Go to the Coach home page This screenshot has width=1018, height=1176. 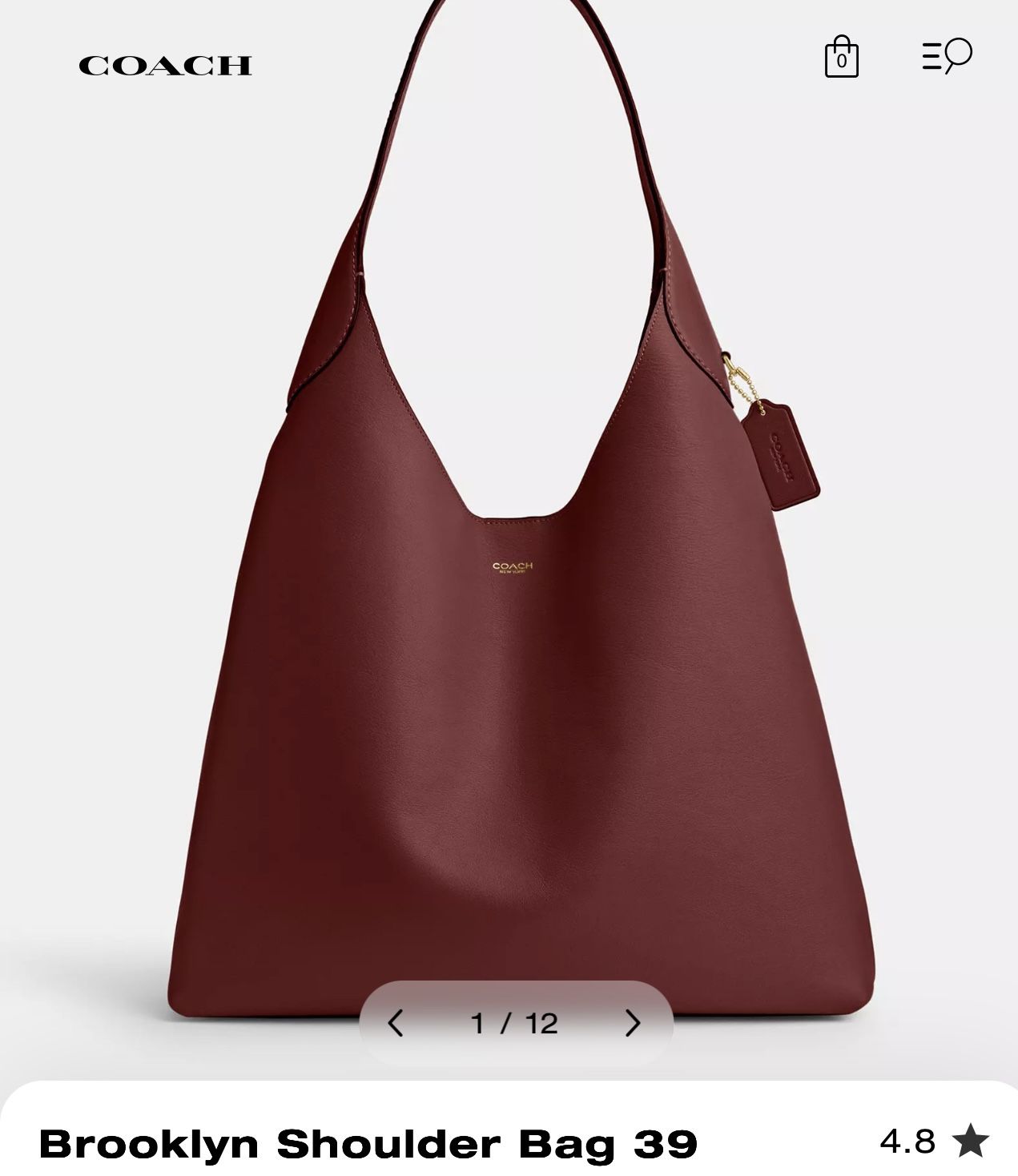pyautogui.click(x=165, y=65)
